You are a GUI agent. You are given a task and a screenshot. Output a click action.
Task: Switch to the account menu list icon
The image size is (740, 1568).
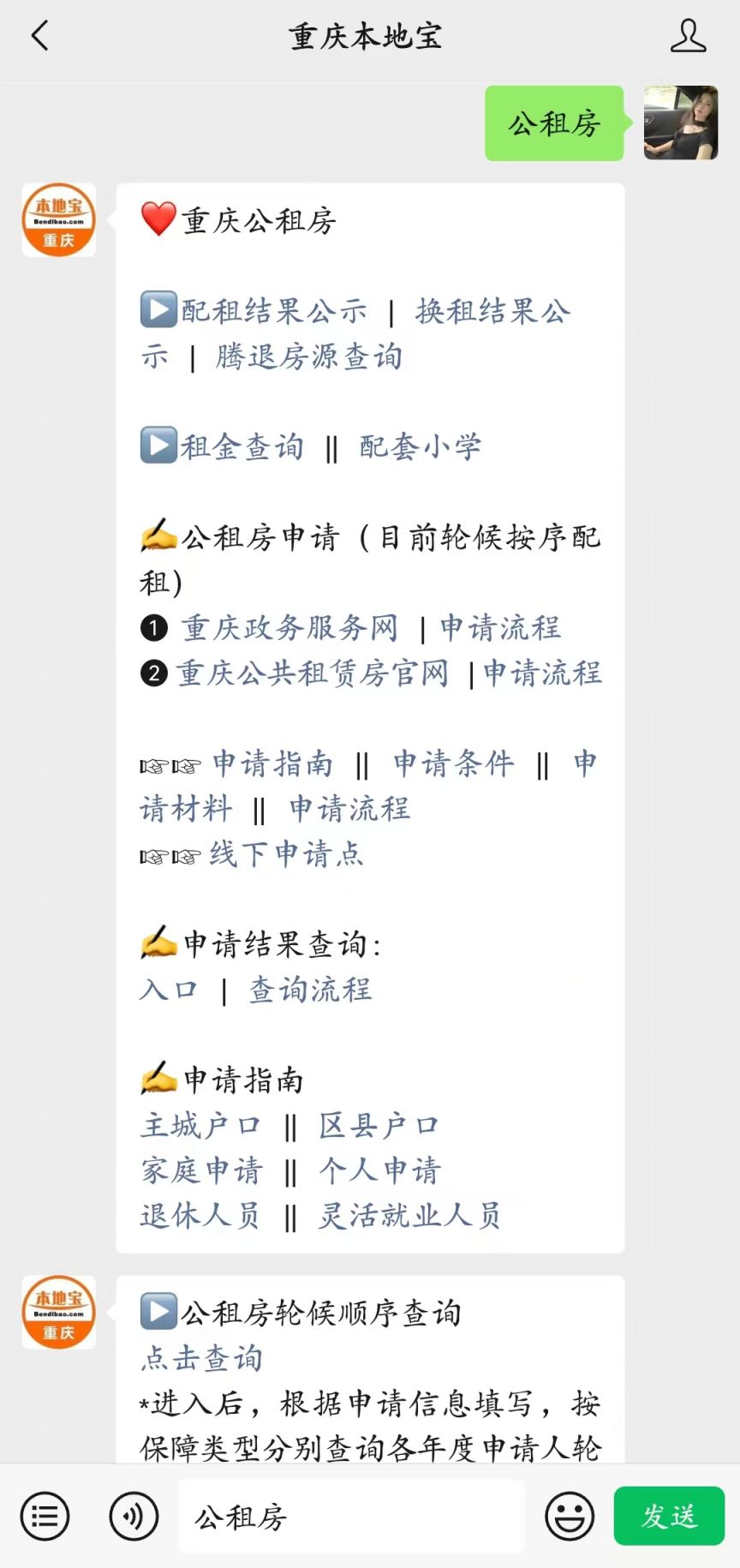point(45,1517)
